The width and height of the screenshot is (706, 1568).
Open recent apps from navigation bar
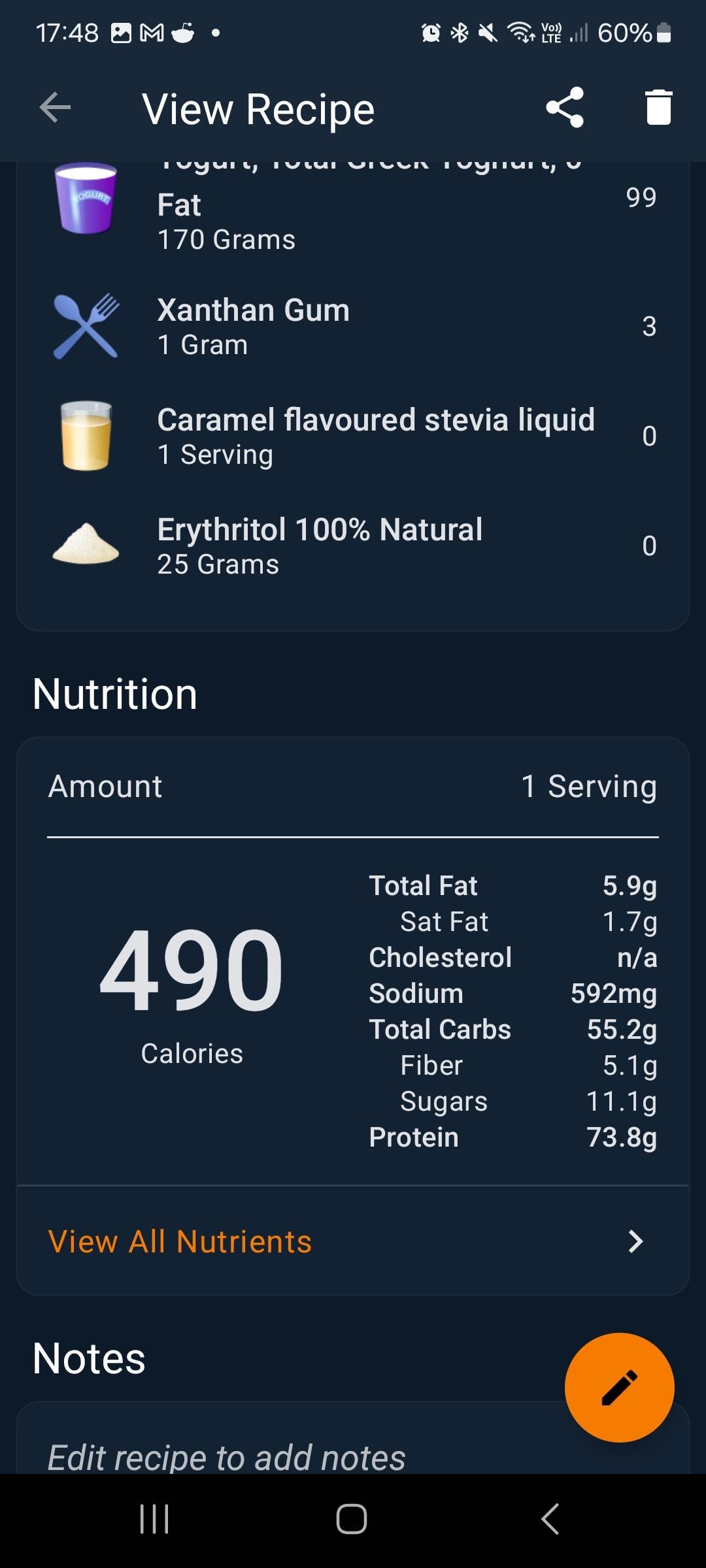(154, 1518)
